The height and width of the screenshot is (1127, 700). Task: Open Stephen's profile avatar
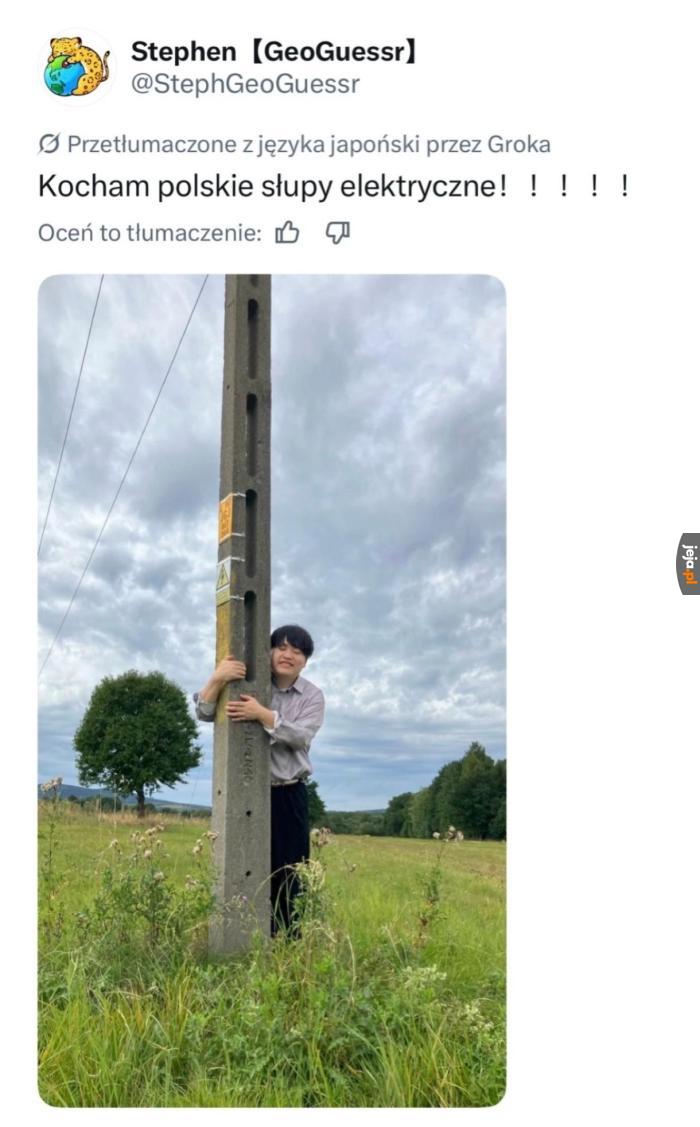(x=76, y=67)
